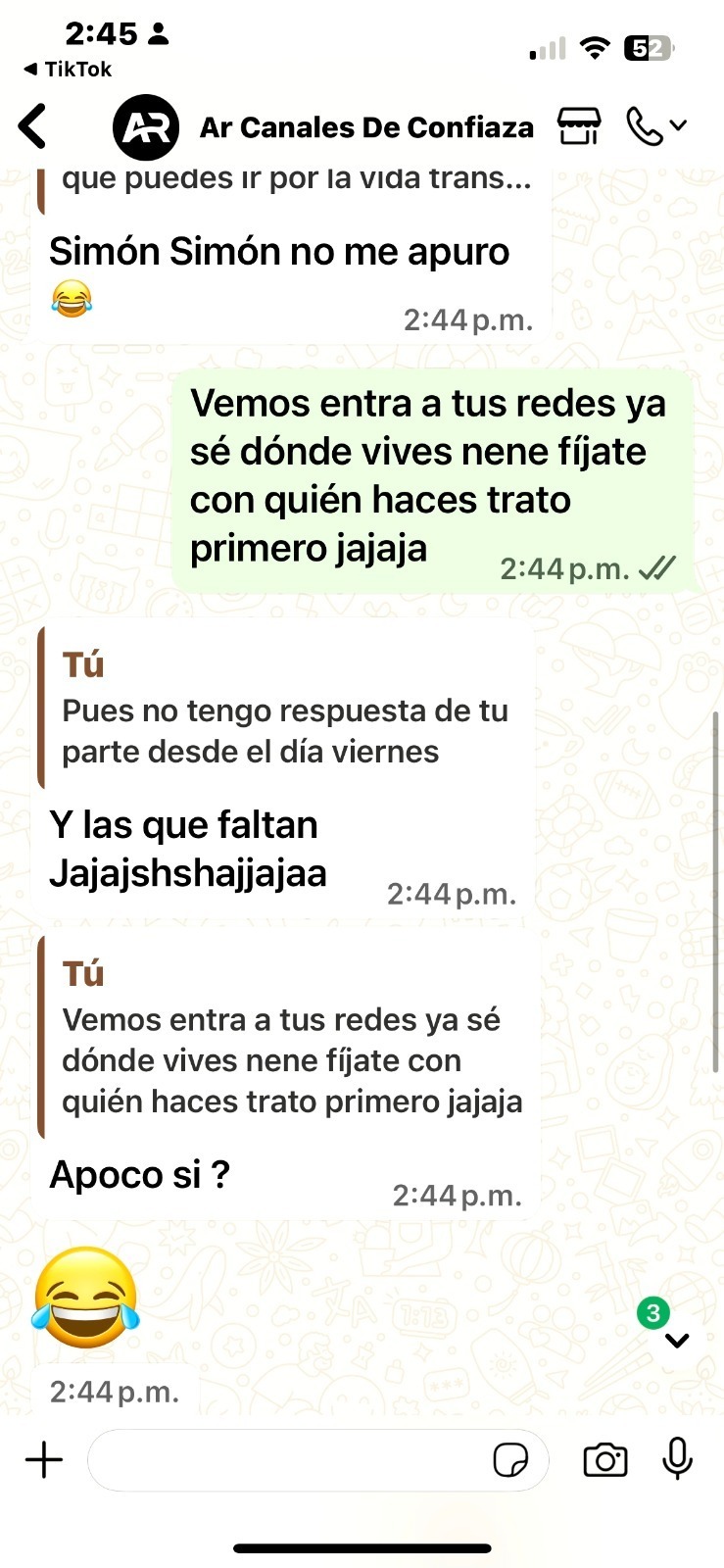Screen dimensions: 724x1568
Task: Tap quoted reply above "Apoco si ?"
Action: coord(291,1041)
